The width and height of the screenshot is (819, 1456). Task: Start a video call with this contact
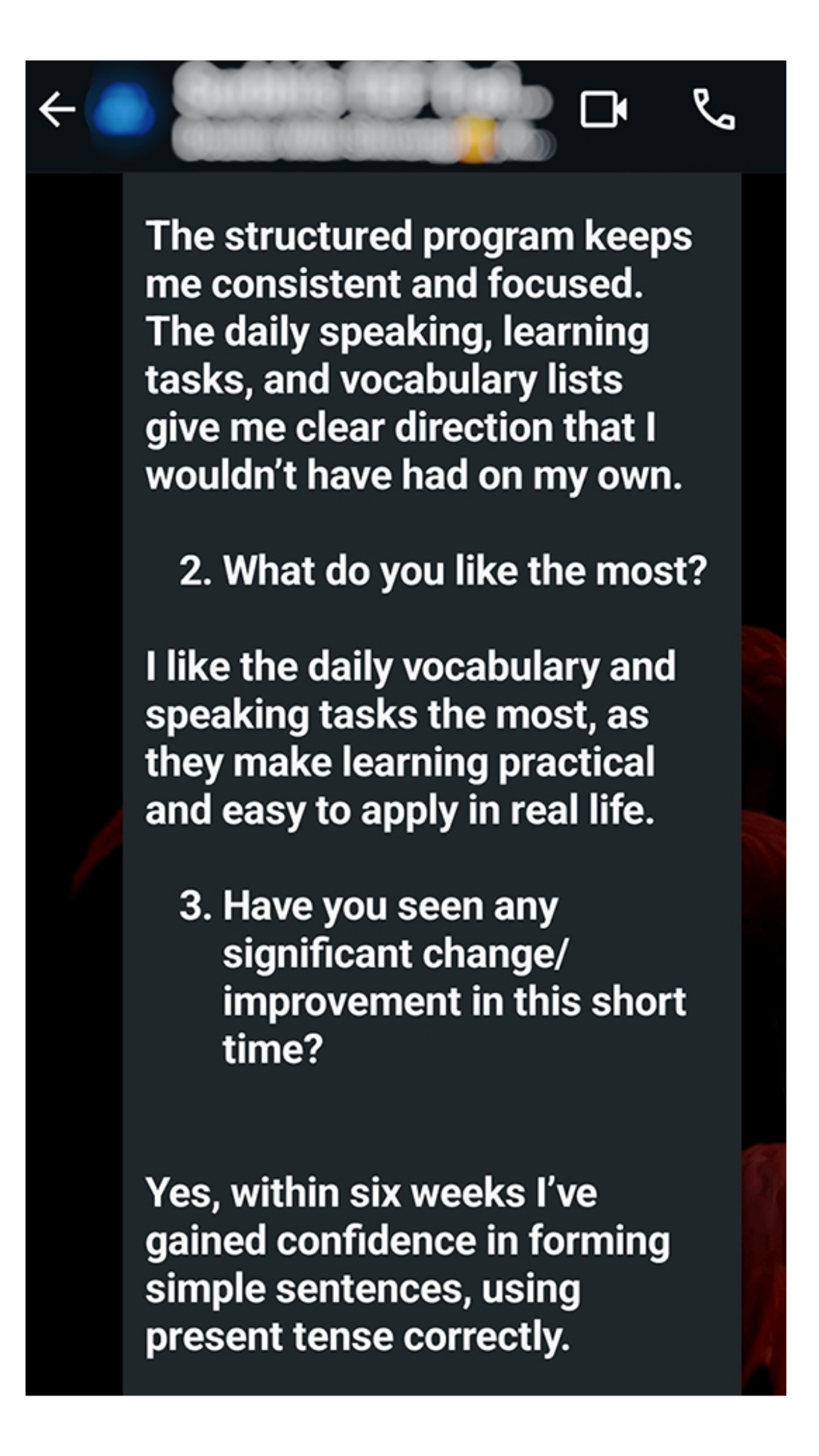coord(603,110)
